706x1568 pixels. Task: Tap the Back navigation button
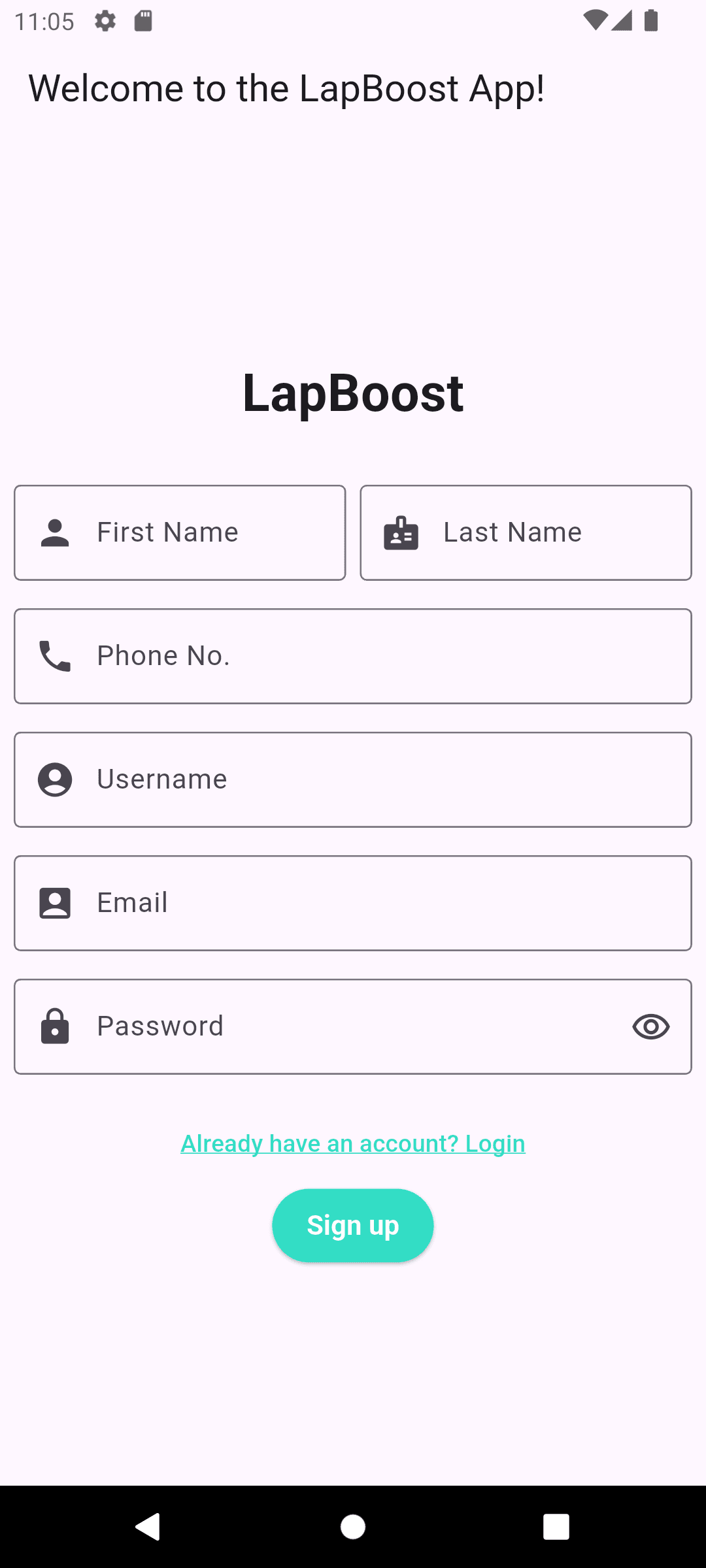pos(148,1527)
